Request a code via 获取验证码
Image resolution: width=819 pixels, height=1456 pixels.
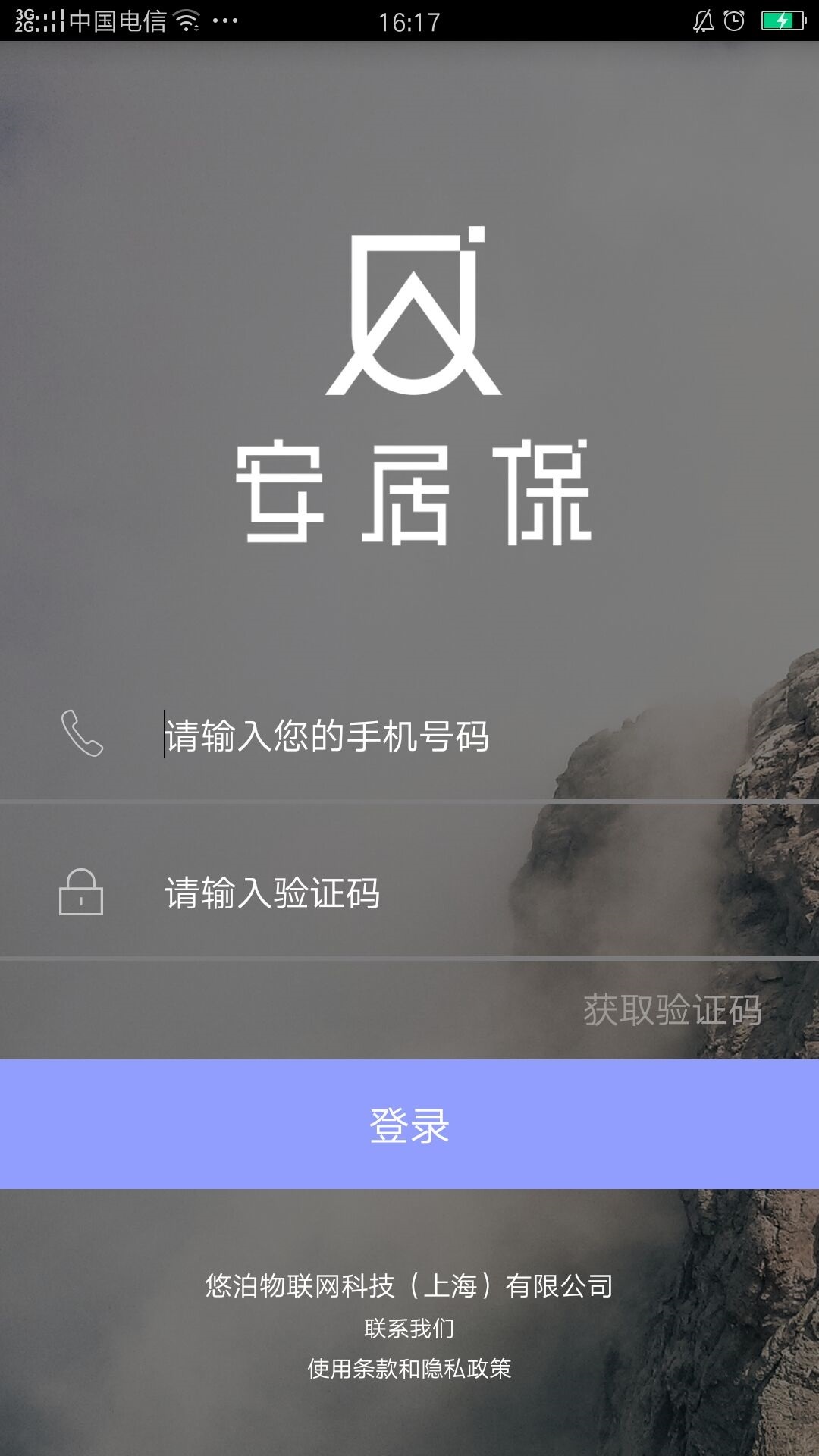tap(672, 1010)
